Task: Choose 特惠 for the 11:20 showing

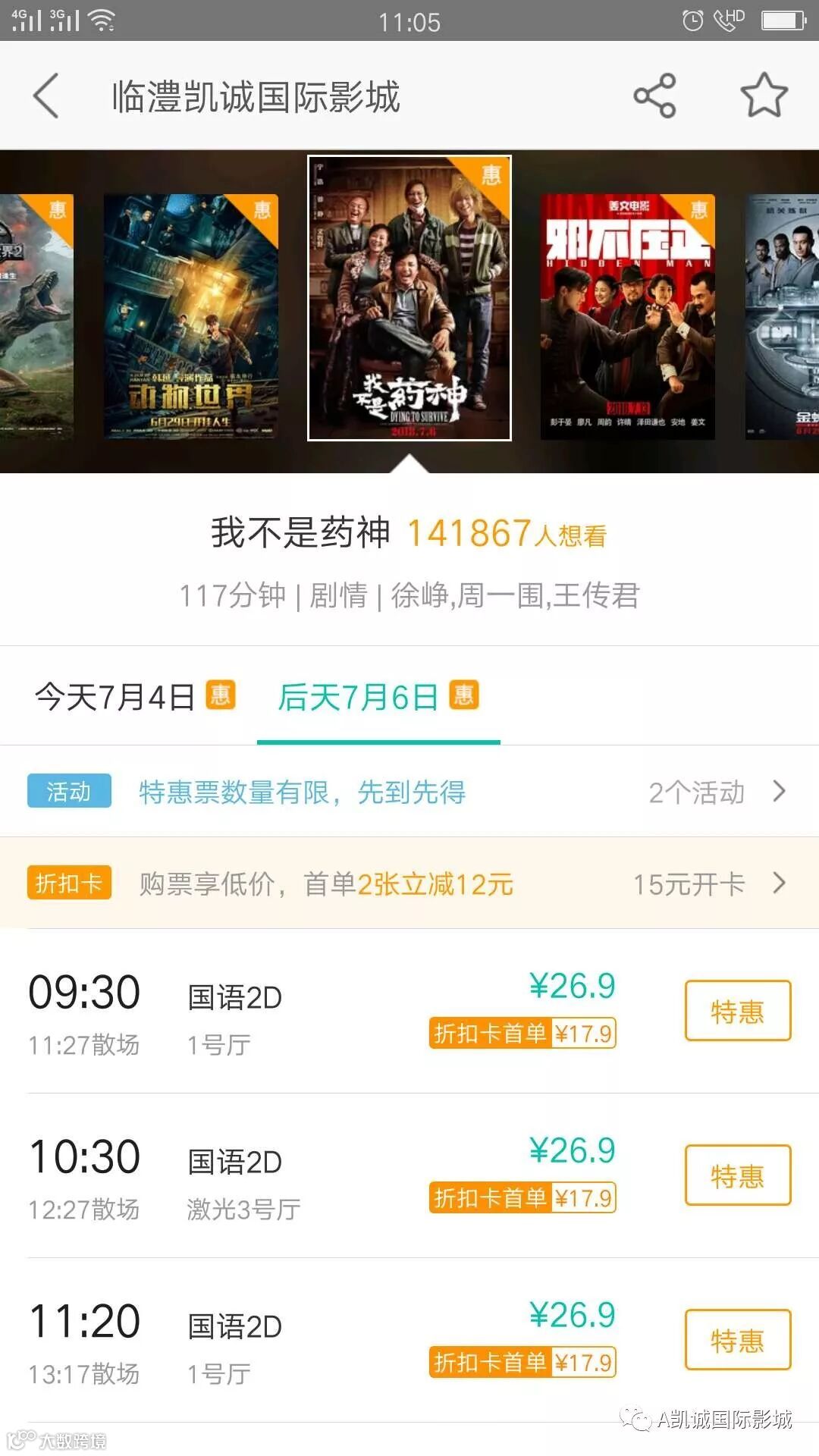Action: click(x=737, y=1340)
